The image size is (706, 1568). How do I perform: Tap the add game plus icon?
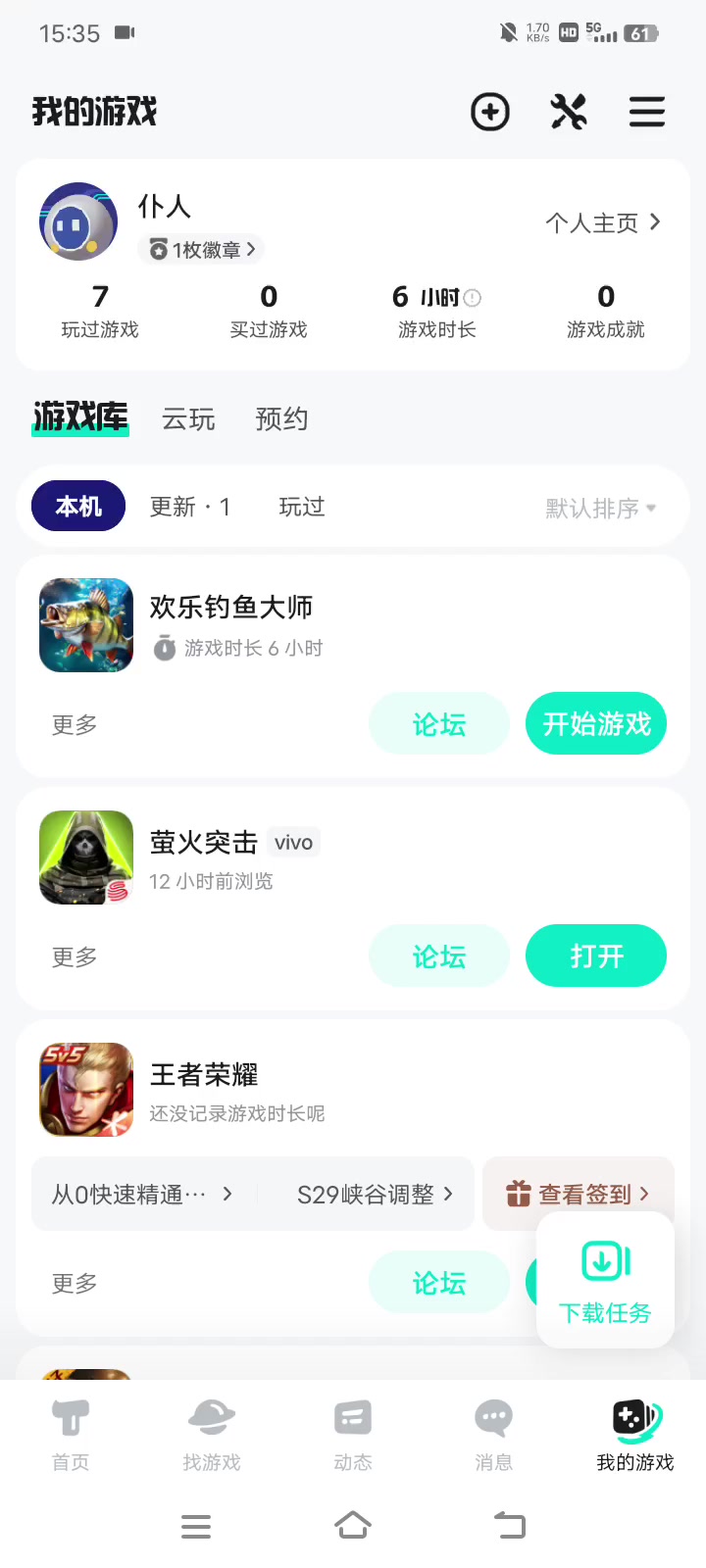point(490,112)
